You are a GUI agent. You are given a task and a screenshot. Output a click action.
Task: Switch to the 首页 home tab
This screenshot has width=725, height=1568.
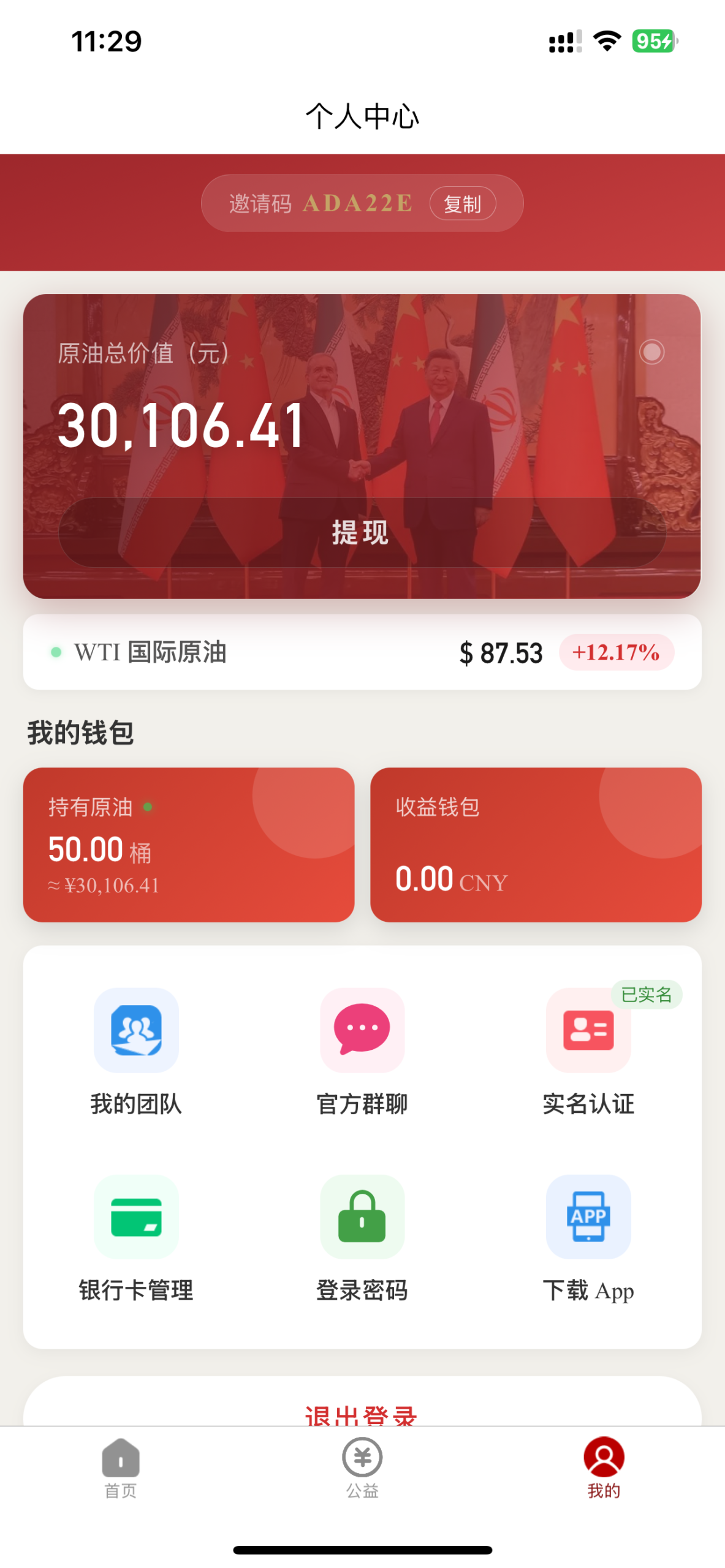[121, 1465]
